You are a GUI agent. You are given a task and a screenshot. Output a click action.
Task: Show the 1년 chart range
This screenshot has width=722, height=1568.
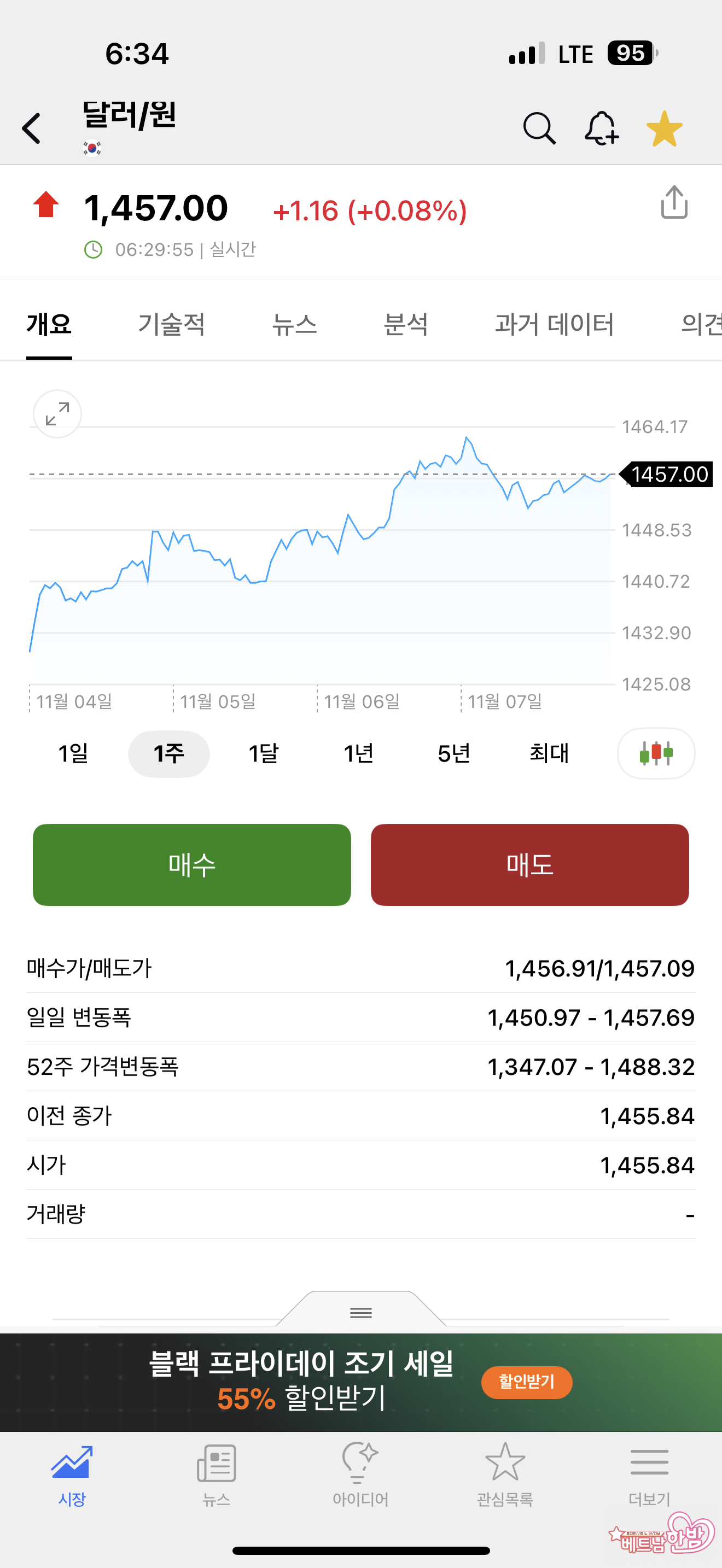coord(359,753)
